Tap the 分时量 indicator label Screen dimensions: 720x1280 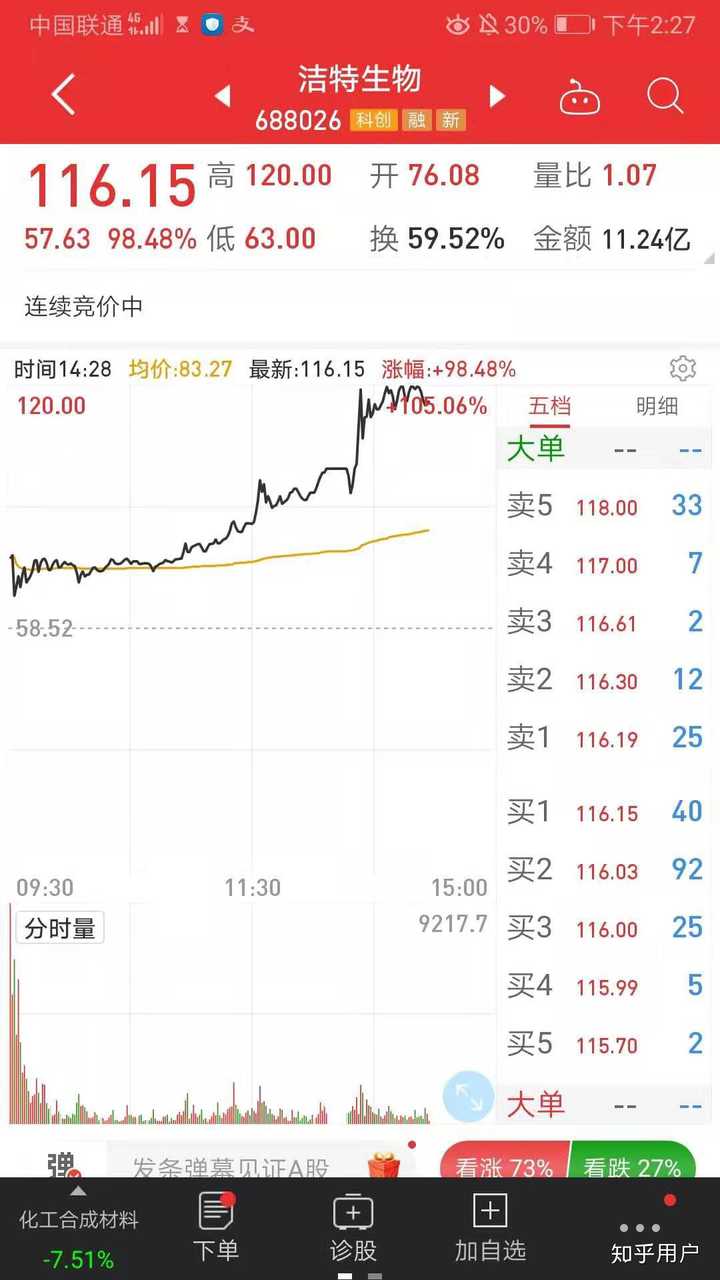[60, 929]
